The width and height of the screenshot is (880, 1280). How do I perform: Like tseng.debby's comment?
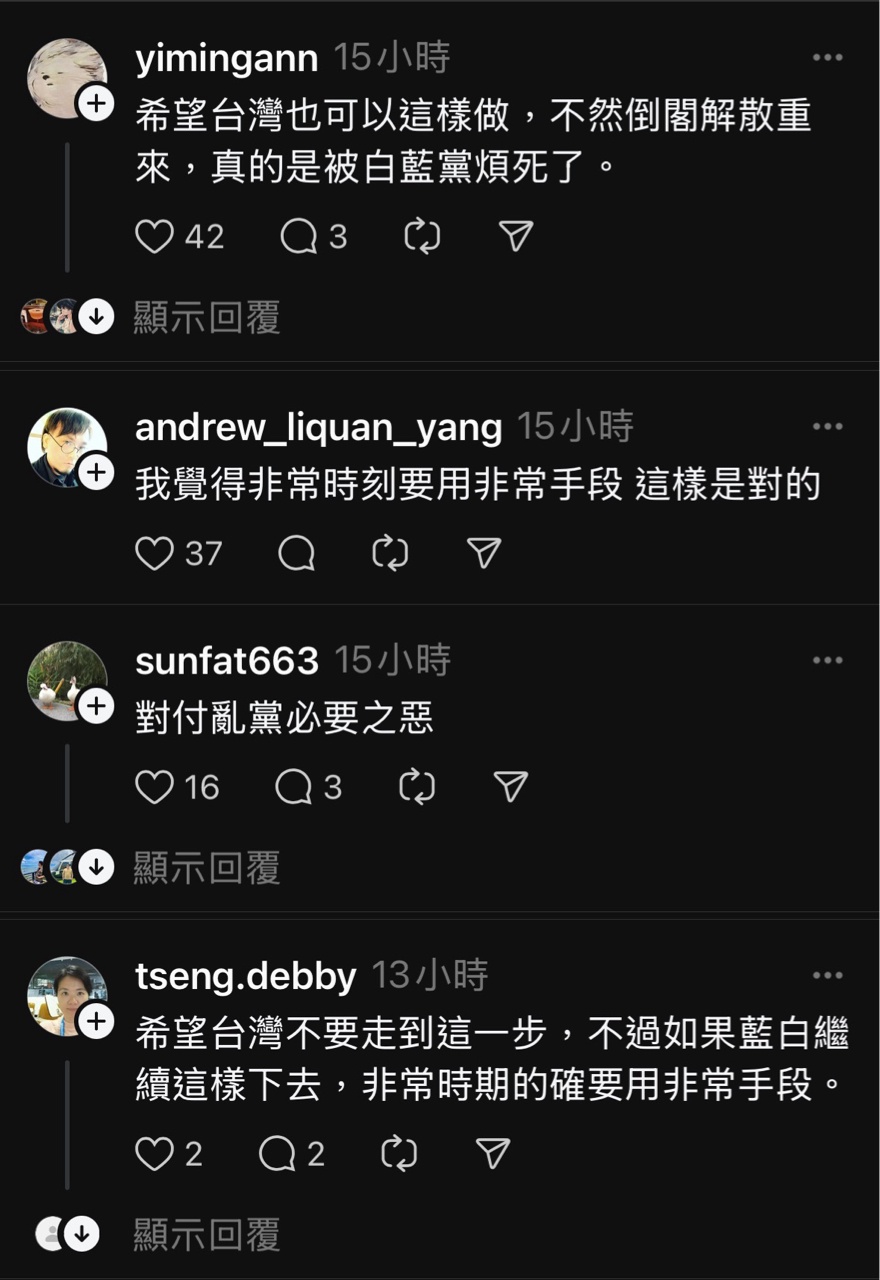tap(154, 1154)
